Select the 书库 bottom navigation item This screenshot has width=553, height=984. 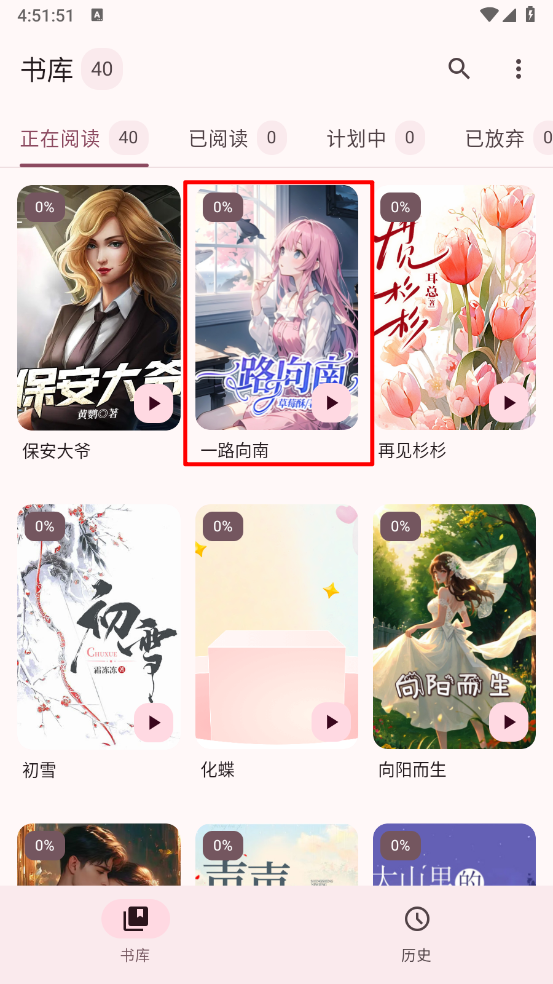136,934
